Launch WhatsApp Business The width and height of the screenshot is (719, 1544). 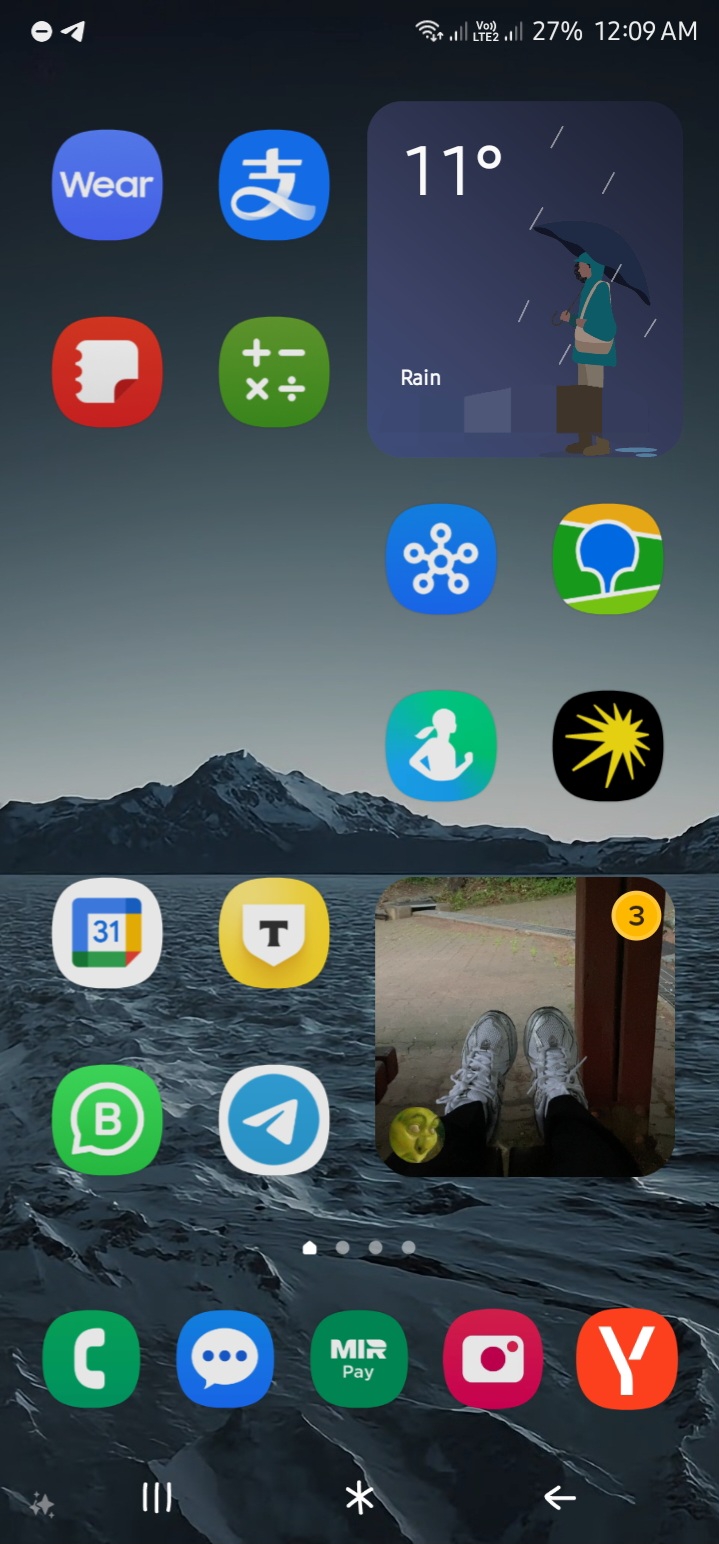click(x=107, y=1120)
